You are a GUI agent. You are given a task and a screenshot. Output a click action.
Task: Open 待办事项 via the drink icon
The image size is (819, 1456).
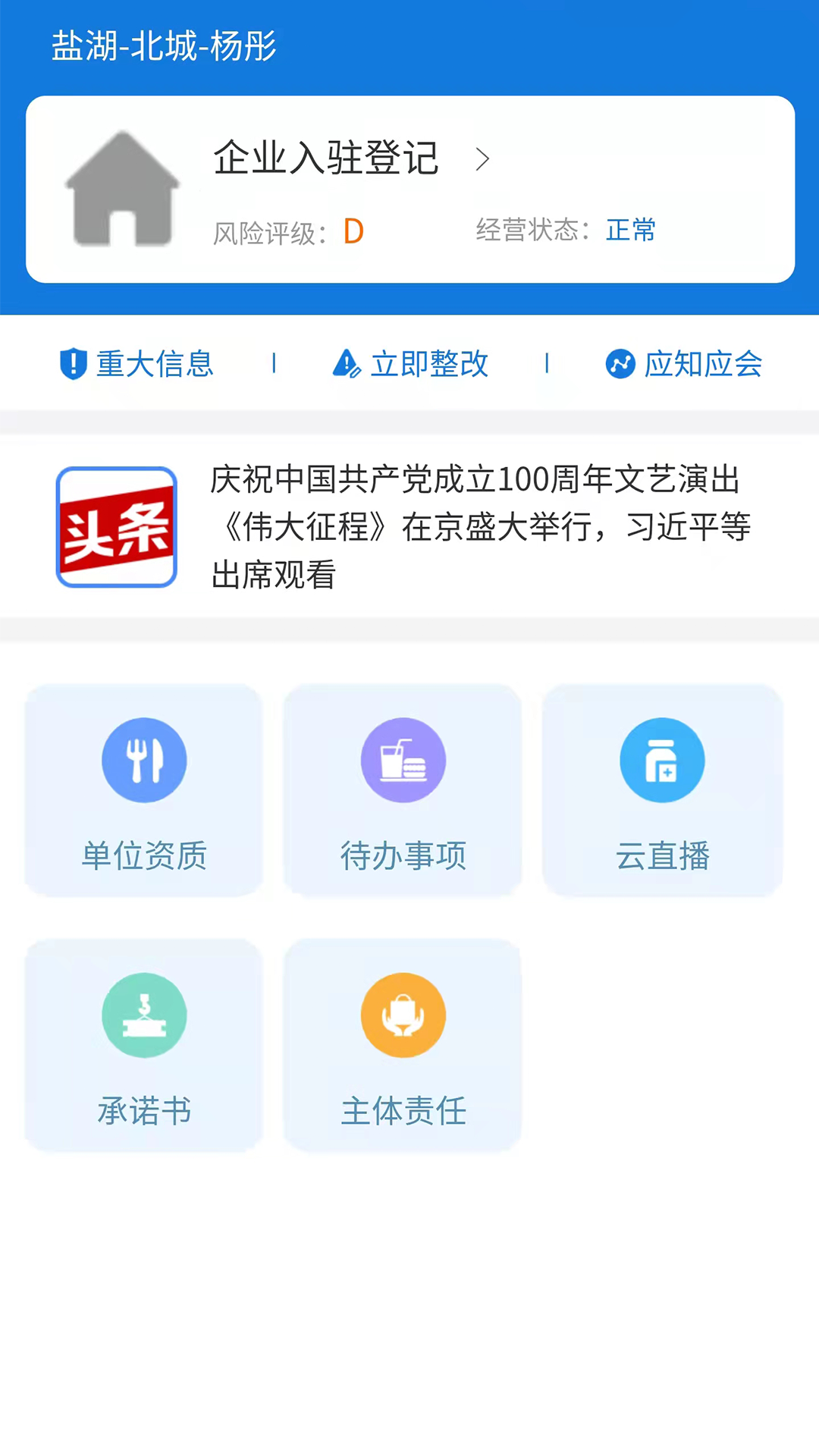coord(403,760)
